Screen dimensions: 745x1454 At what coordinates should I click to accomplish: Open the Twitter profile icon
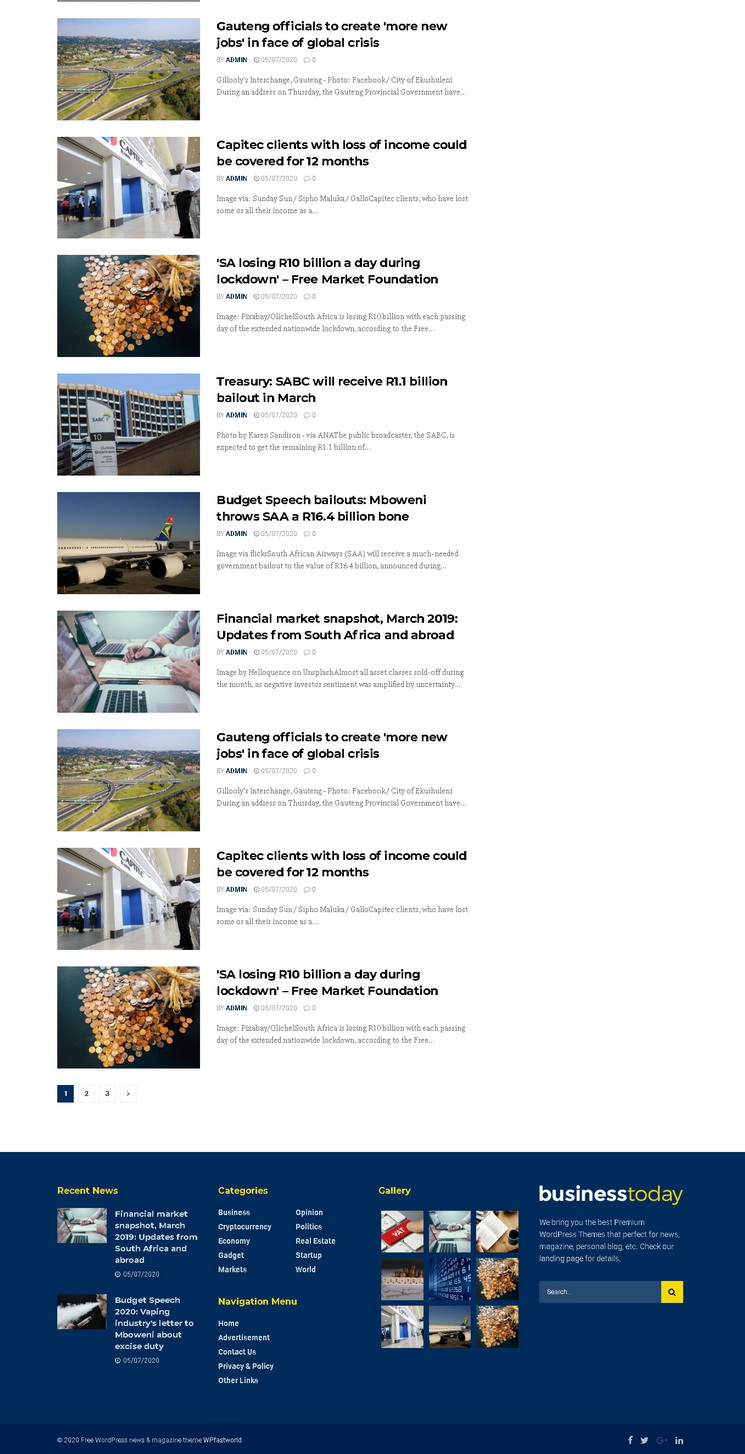pyautogui.click(x=645, y=1440)
